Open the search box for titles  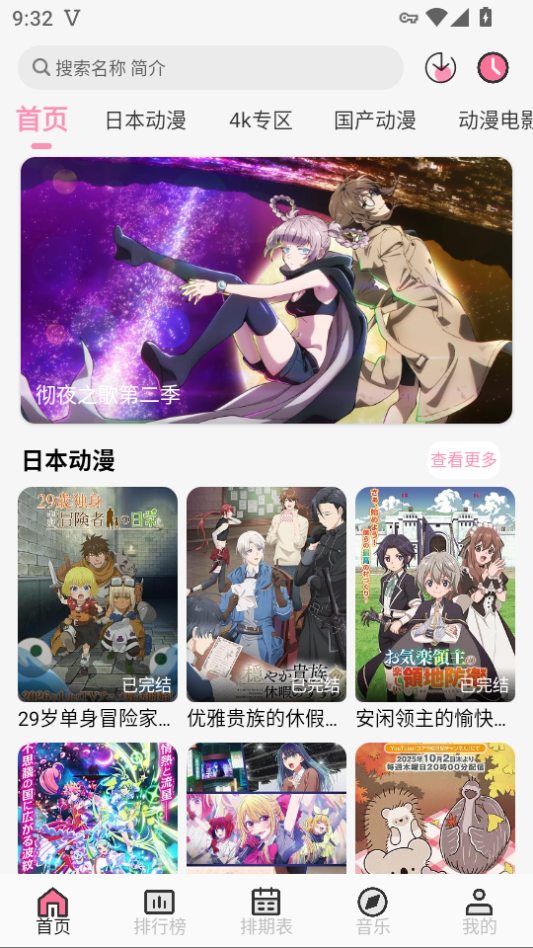(x=210, y=68)
